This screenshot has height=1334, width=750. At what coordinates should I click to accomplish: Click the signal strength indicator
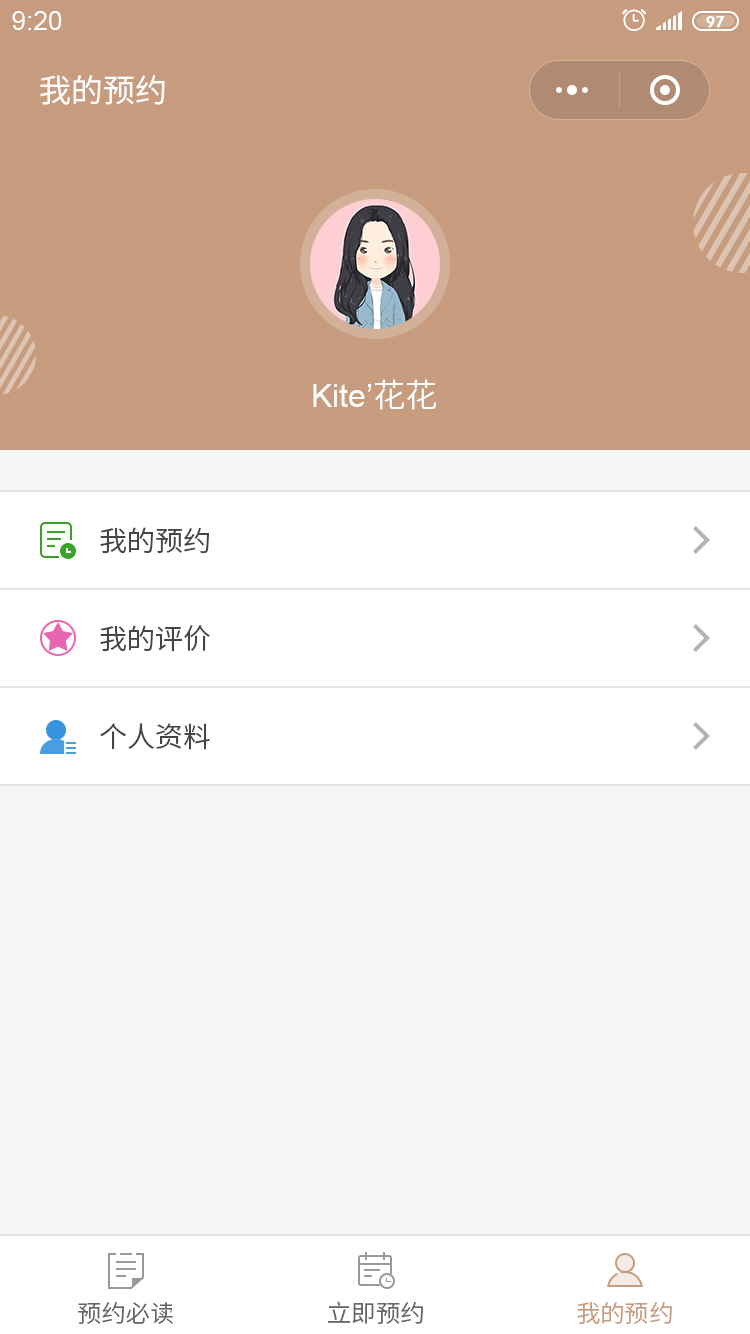click(668, 20)
